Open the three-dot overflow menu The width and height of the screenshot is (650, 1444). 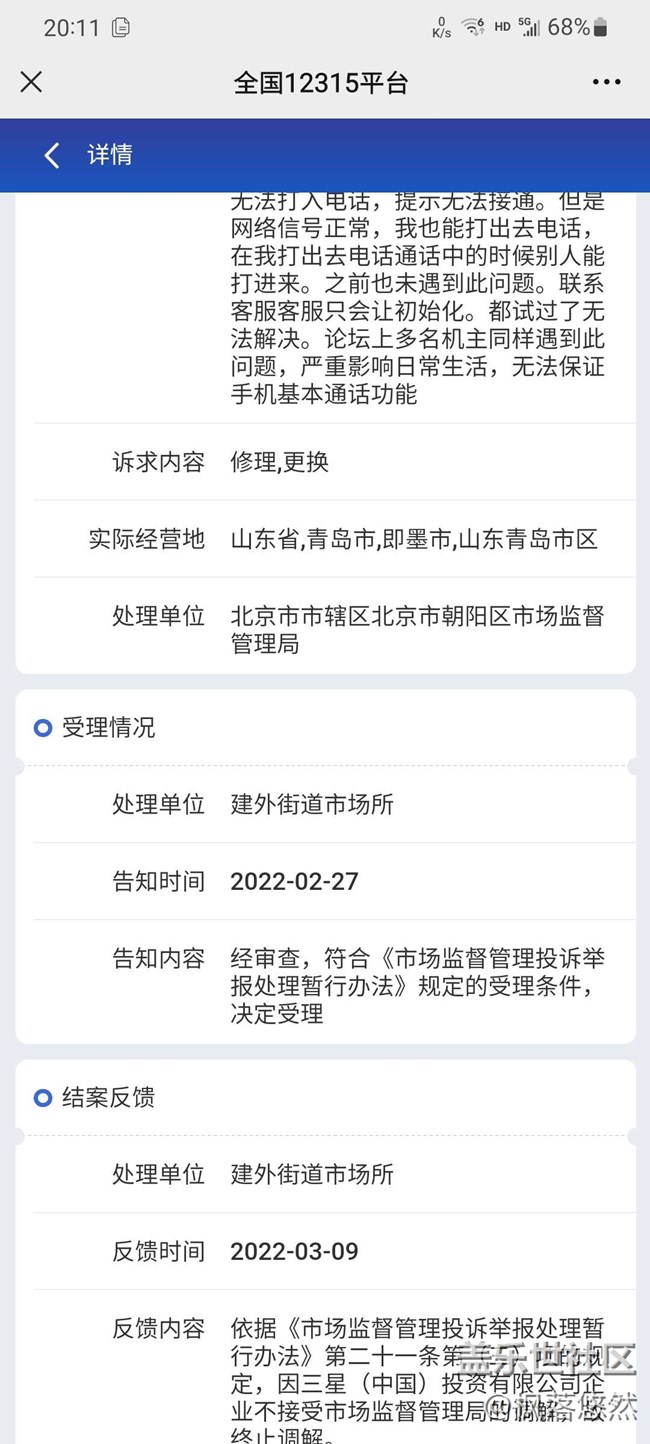click(606, 82)
